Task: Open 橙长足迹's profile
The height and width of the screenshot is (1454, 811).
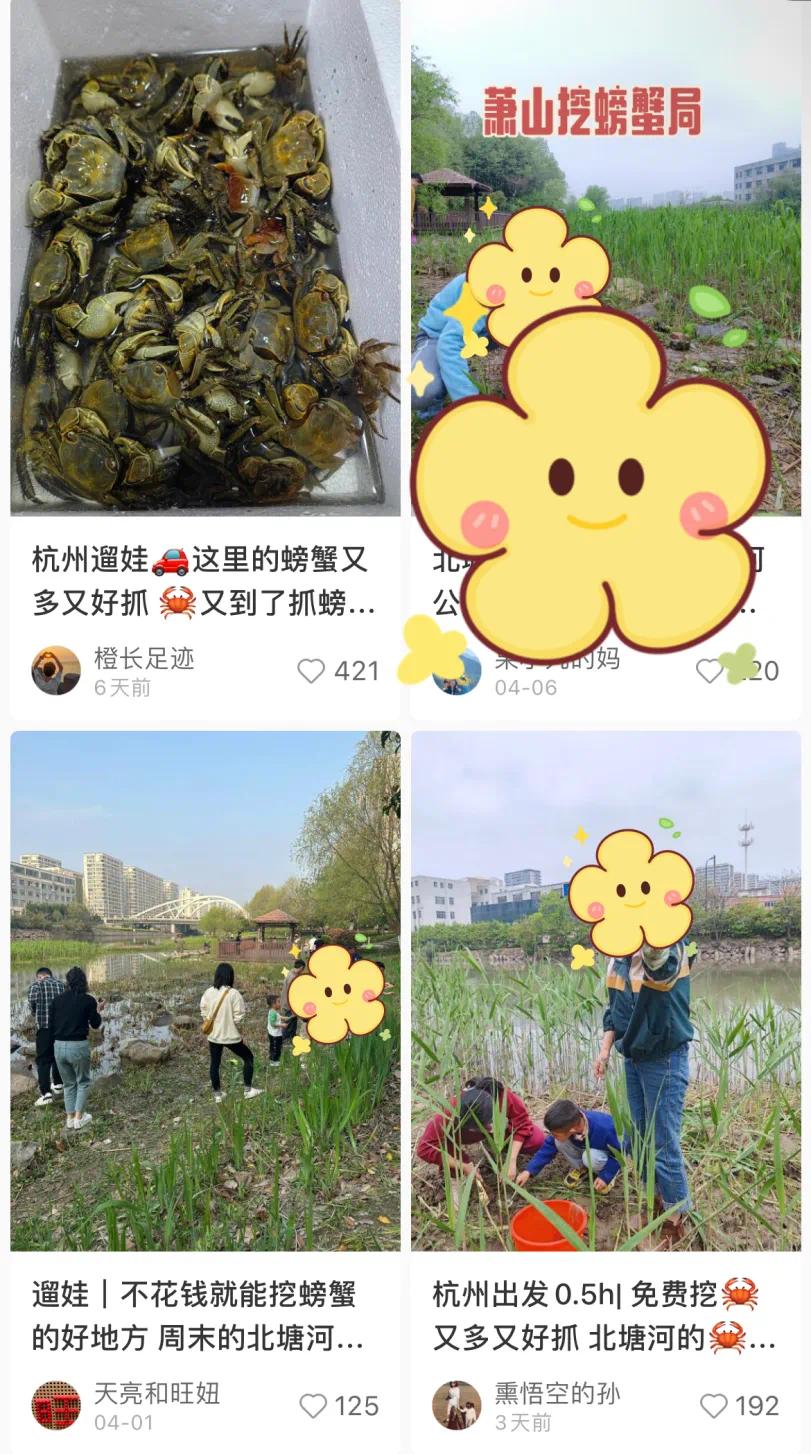Action: click(x=56, y=671)
